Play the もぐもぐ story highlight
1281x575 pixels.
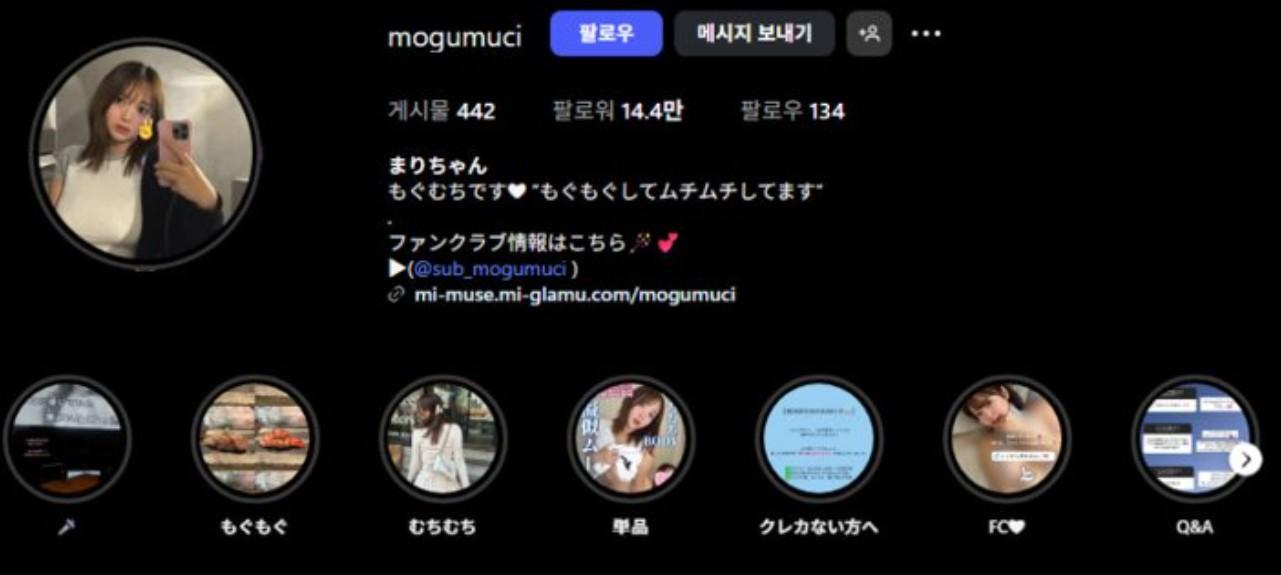tap(254, 439)
